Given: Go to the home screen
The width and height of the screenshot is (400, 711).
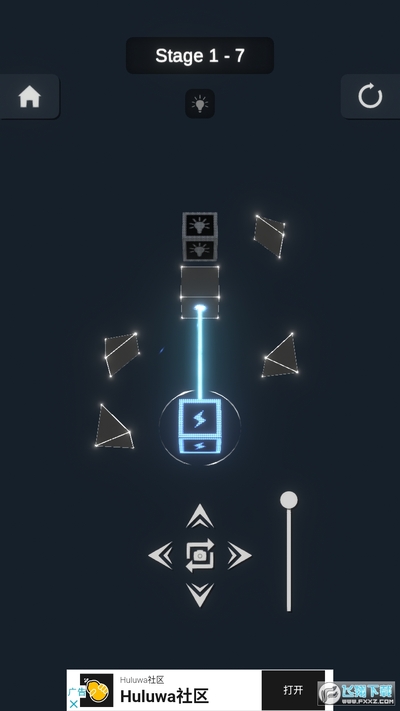Looking at the screenshot, I should pyautogui.click(x=29, y=97).
